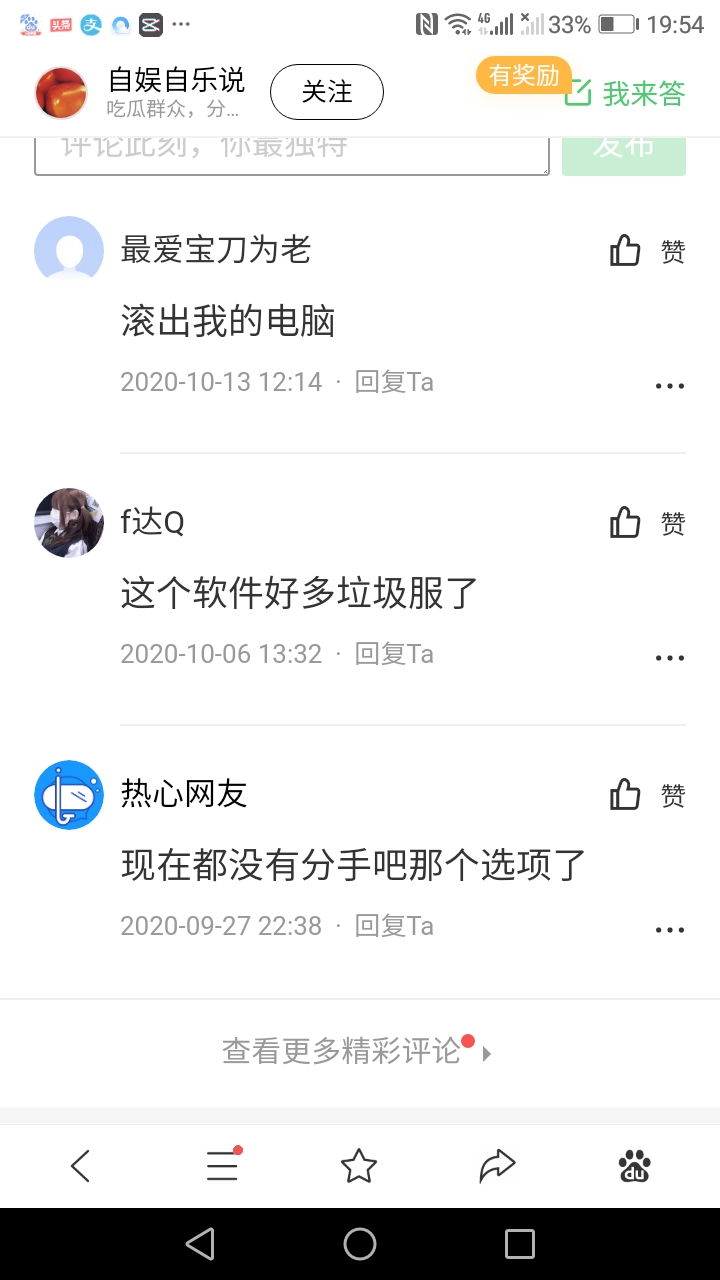Open the three-dot menu on f达Q's comment

(669, 657)
